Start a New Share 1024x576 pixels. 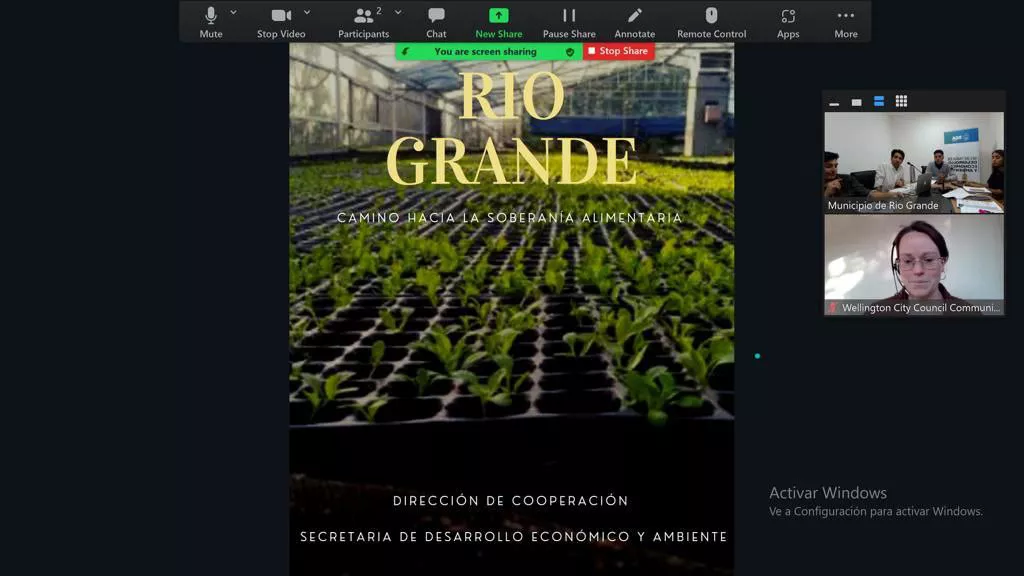pyautogui.click(x=498, y=21)
